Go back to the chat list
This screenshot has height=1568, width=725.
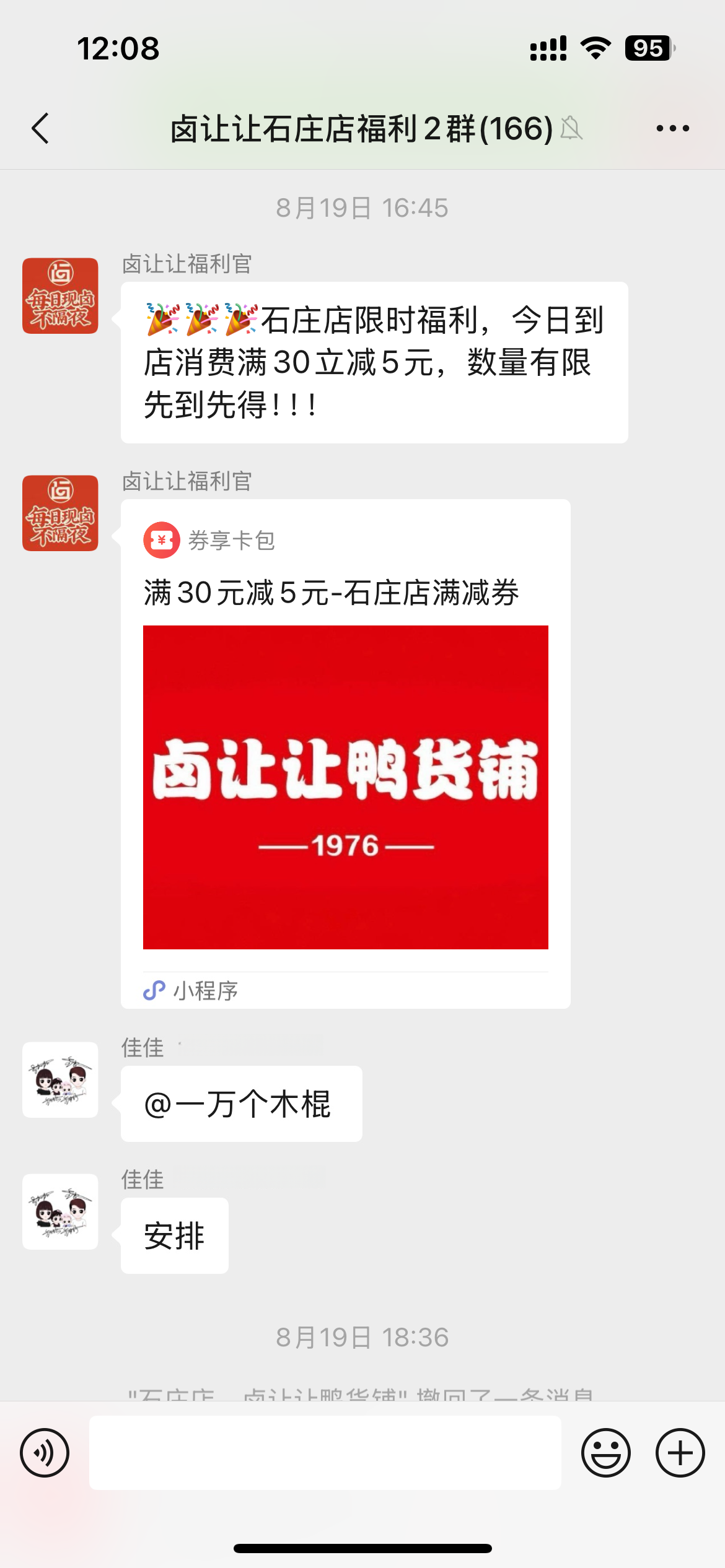point(41,129)
